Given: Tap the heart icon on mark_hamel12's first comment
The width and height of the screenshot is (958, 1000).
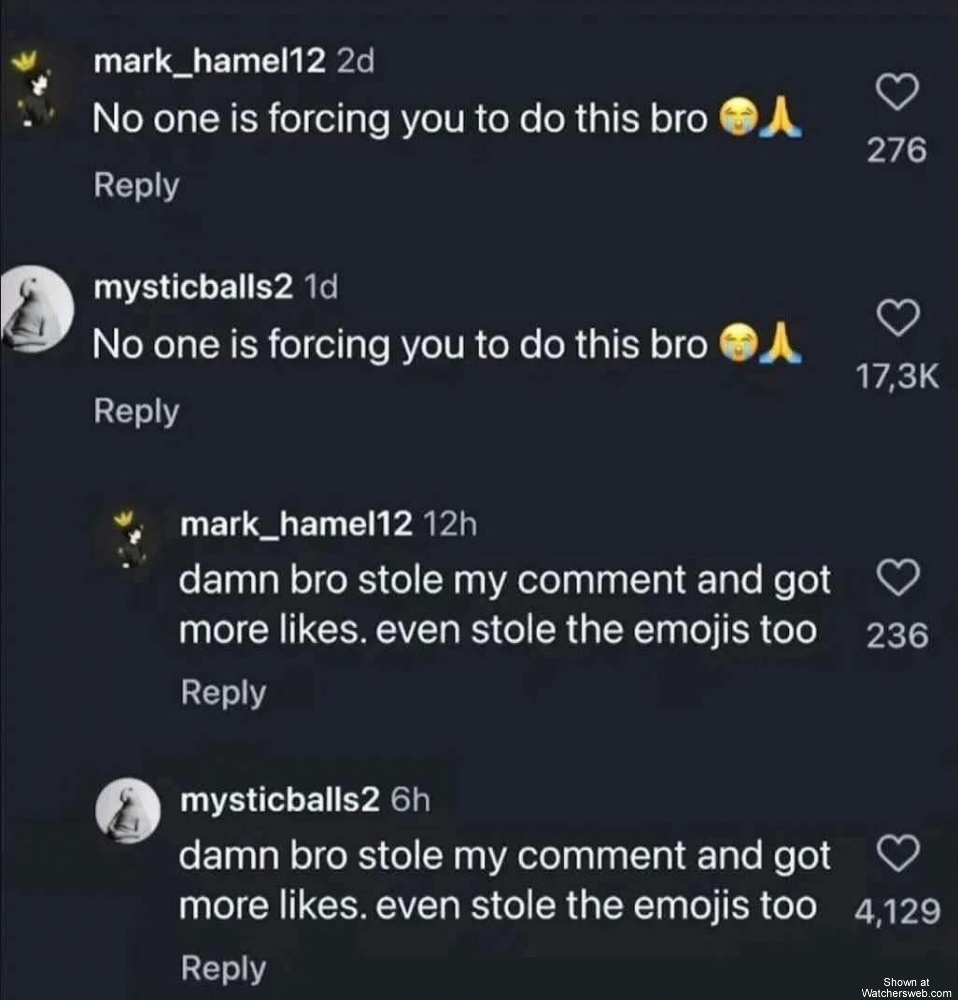Looking at the screenshot, I should click(x=897, y=92).
